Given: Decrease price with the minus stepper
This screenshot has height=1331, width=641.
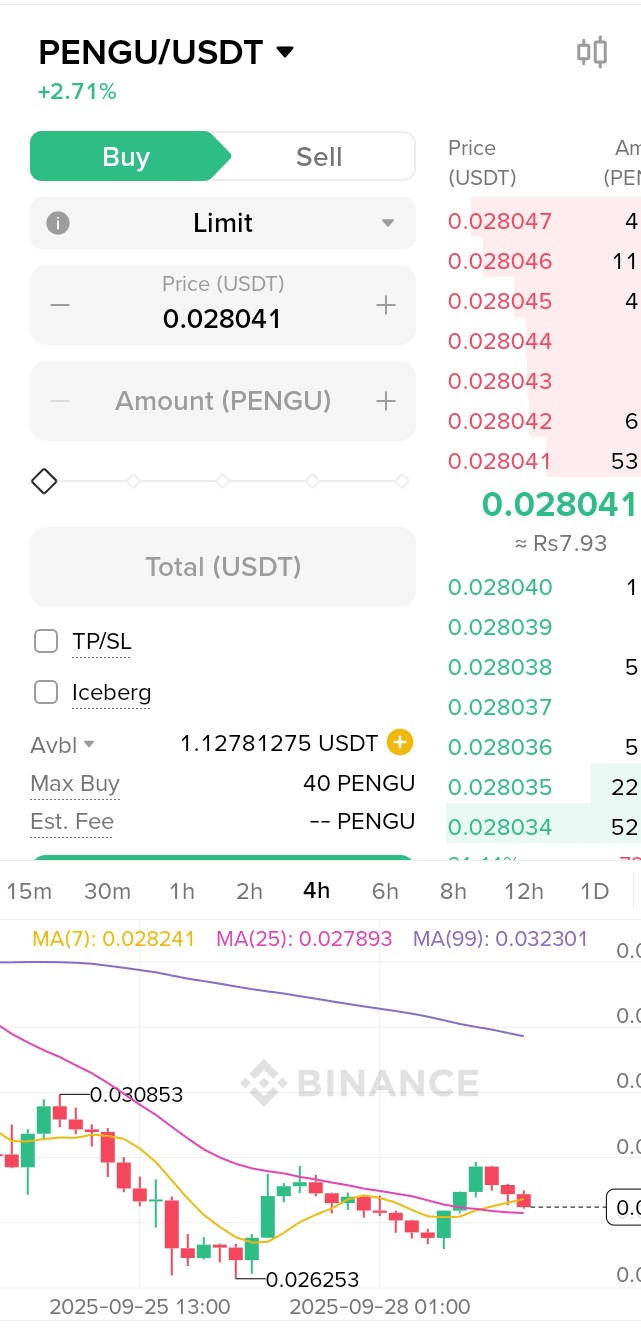Looking at the screenshot, I should 60,305.
